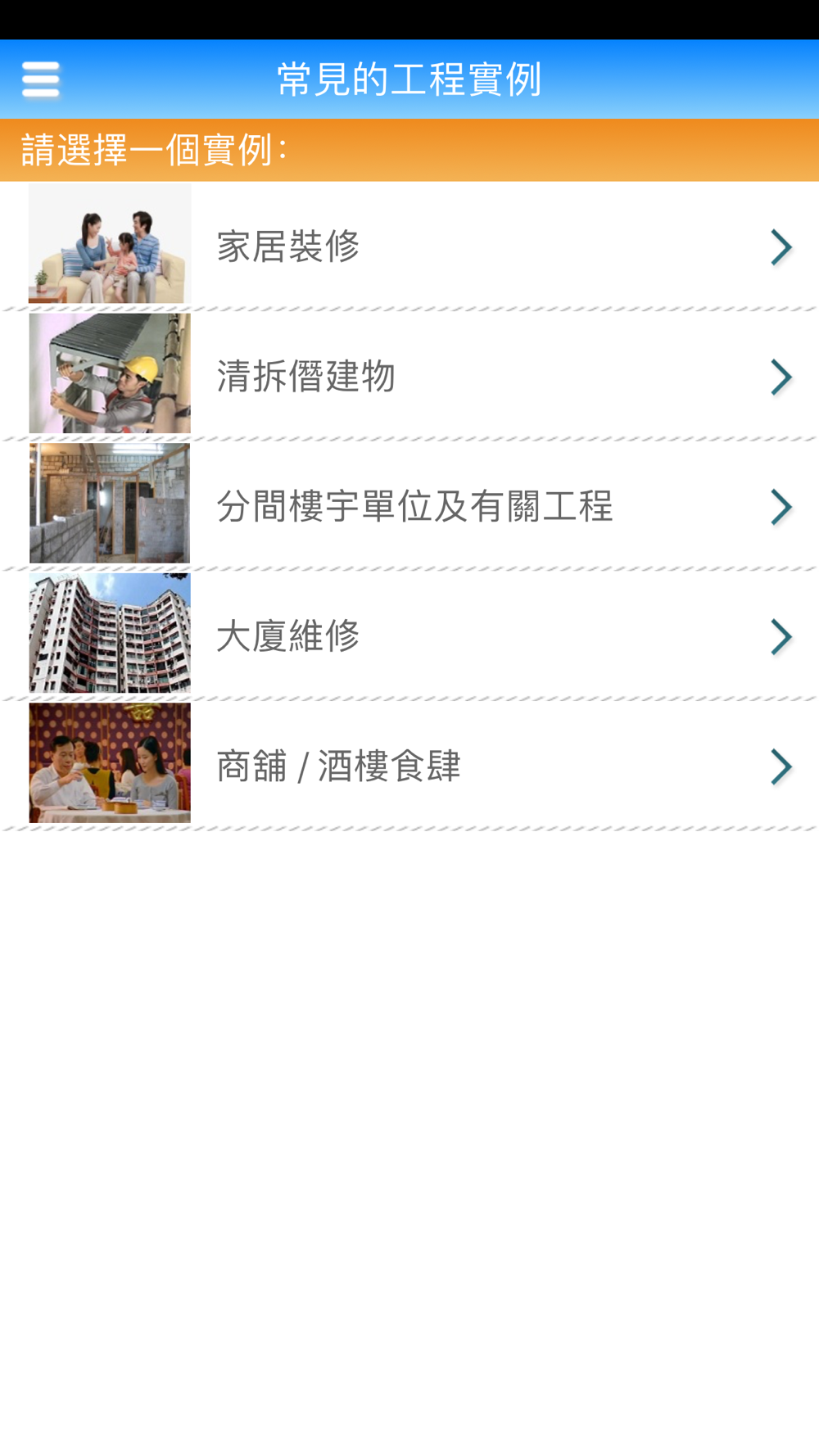Viewport: 819px width, 1456px height.
Task: View the 大廈維修 example
Action: pos(409,635)
